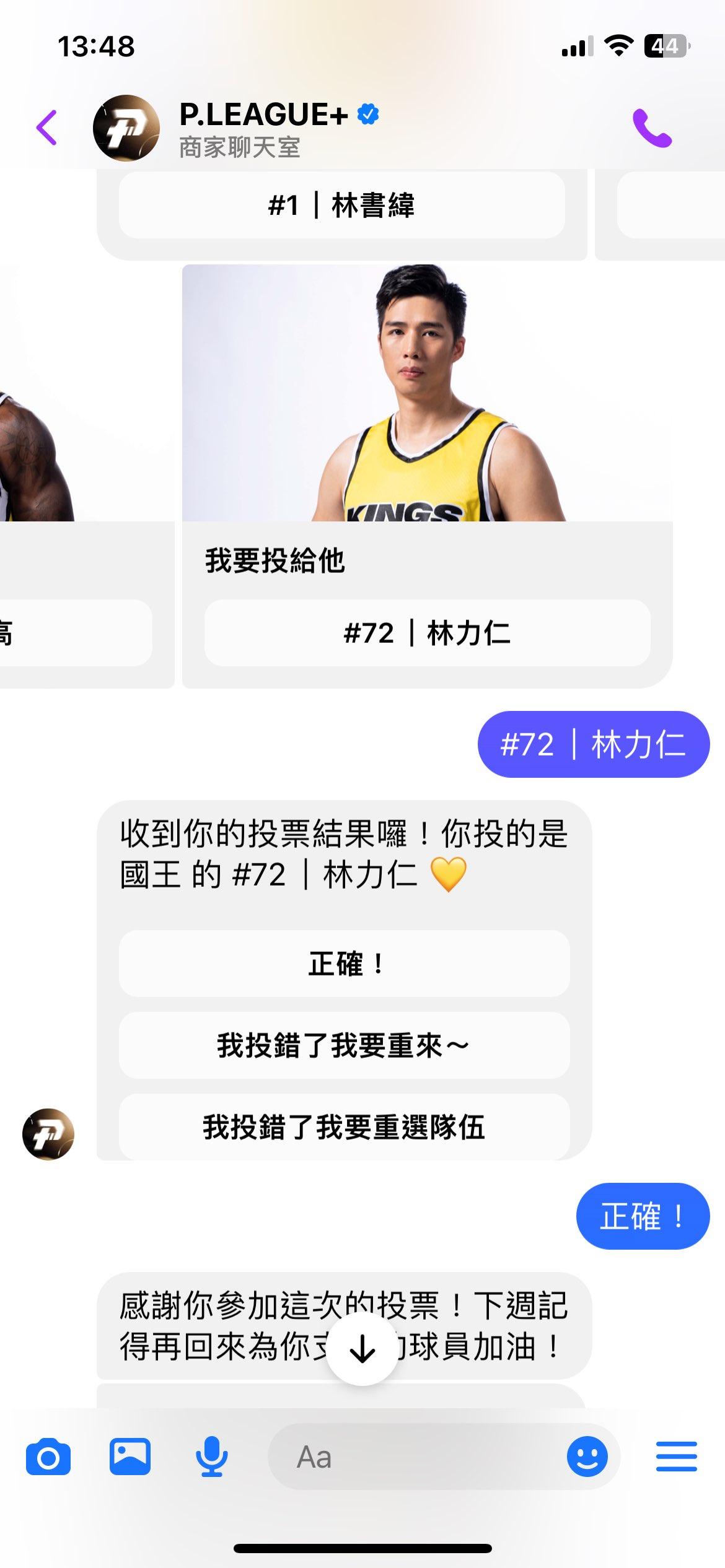Open 林力仁 player photo card
This screenshot has height=1568, width=725.
(427, 393)
